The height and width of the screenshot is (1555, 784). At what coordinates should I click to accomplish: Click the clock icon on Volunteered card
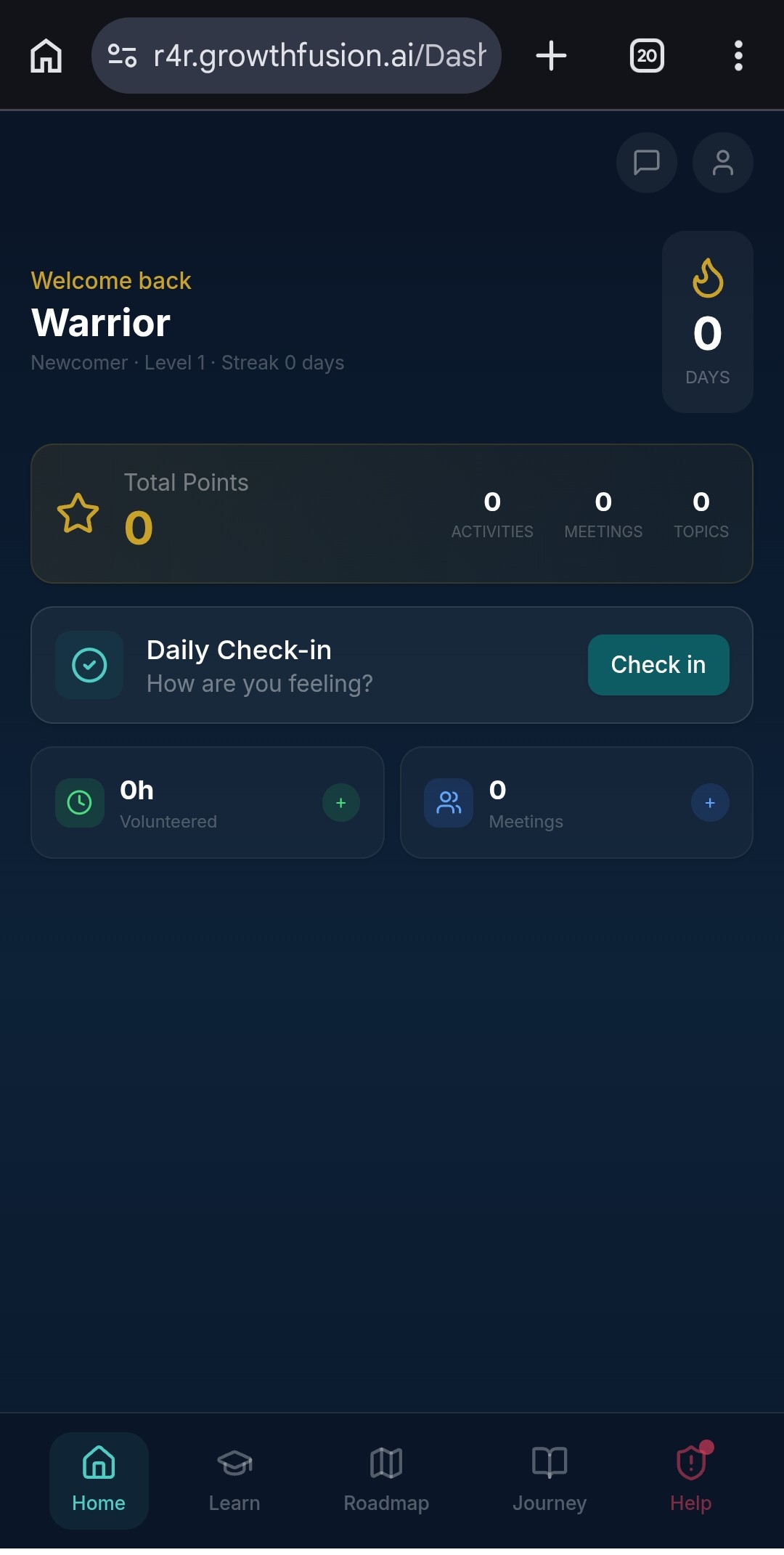click(x=80, y=803)
